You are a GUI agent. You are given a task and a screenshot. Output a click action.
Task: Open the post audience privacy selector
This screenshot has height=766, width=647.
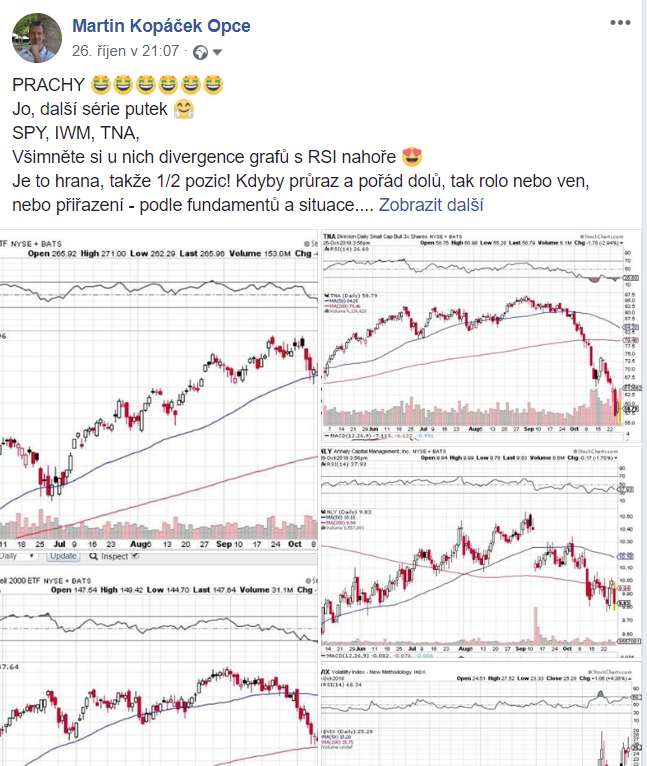(206, 52)
